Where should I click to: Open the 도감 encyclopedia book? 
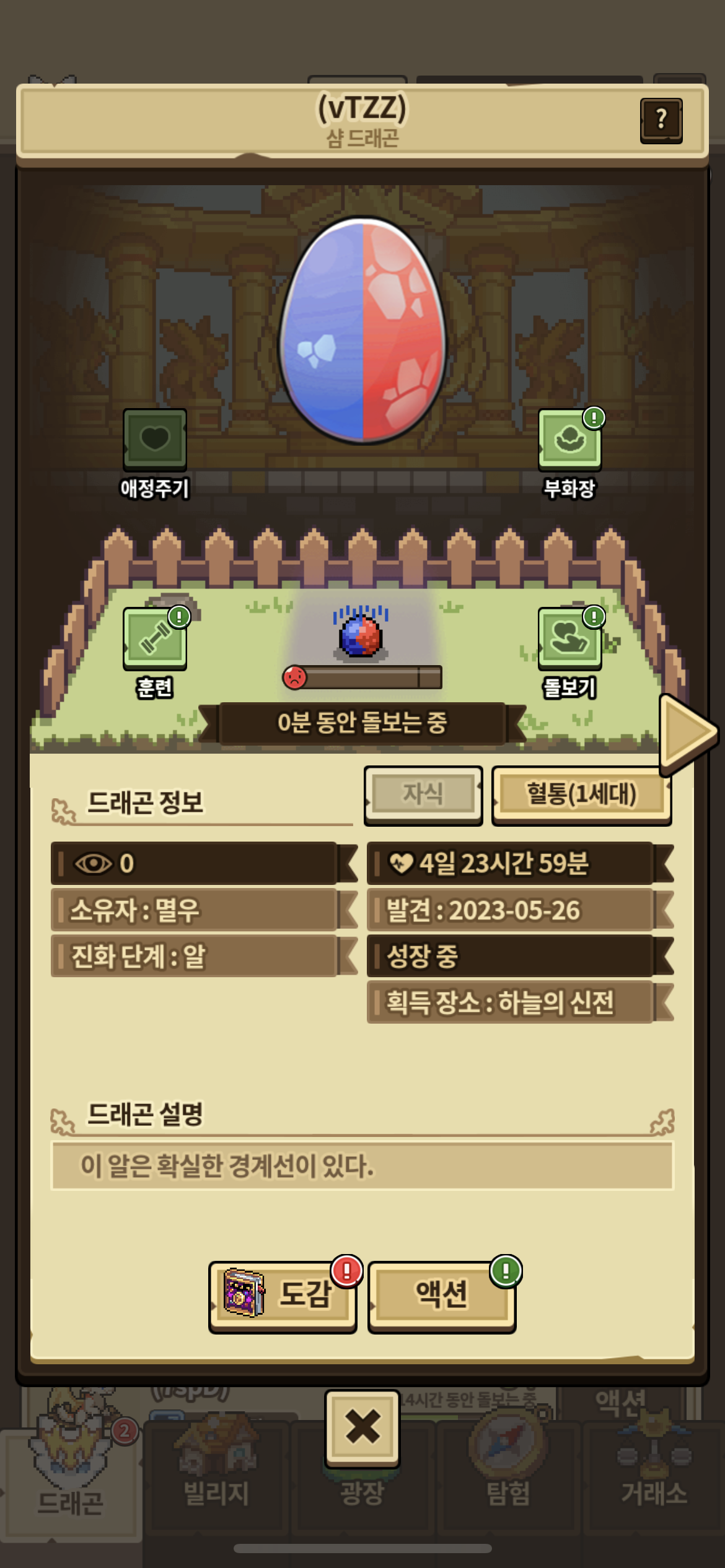[x=283, y=1296]
